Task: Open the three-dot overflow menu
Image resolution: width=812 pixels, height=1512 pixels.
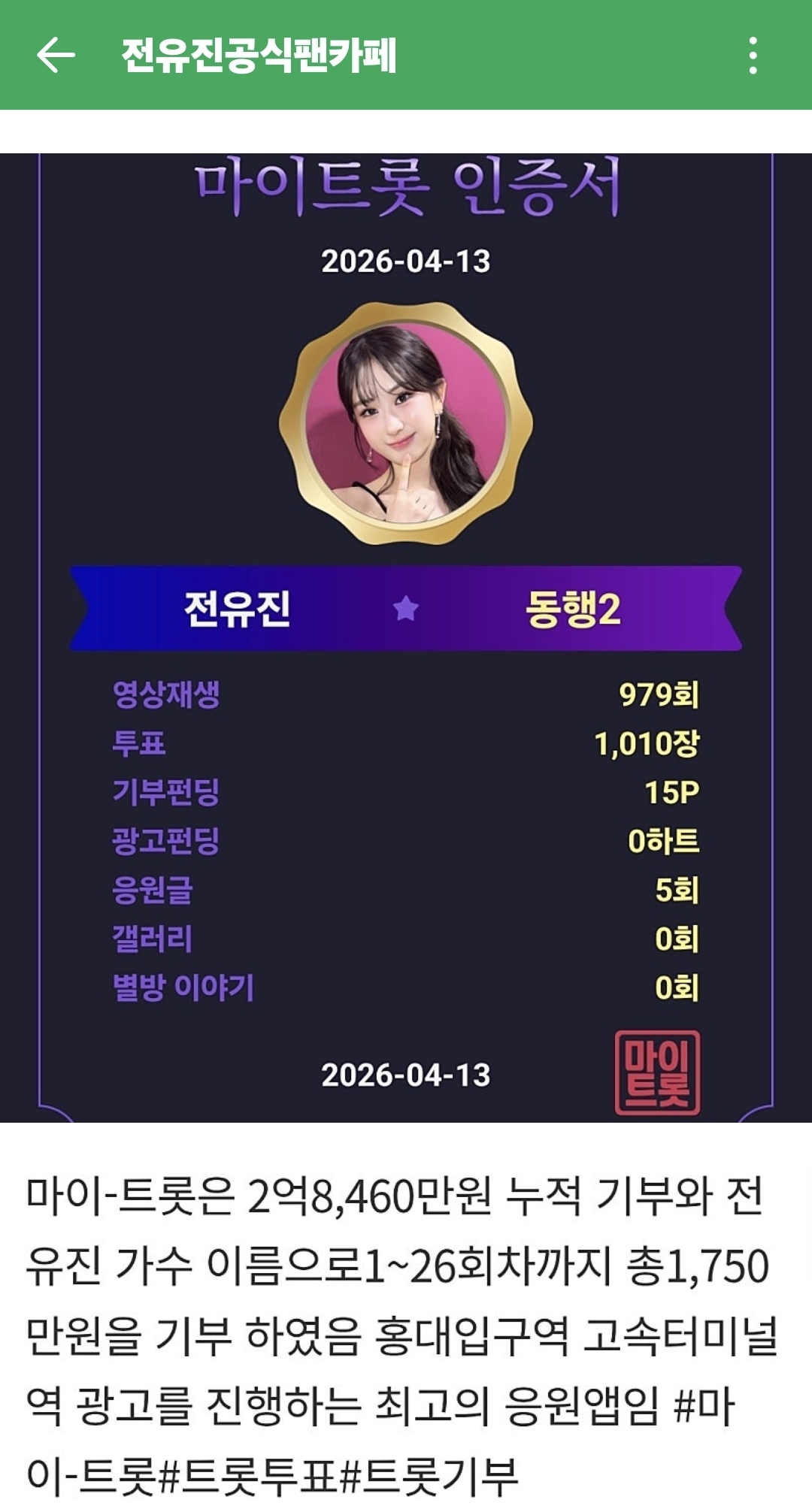Action: tap(753, 56)
